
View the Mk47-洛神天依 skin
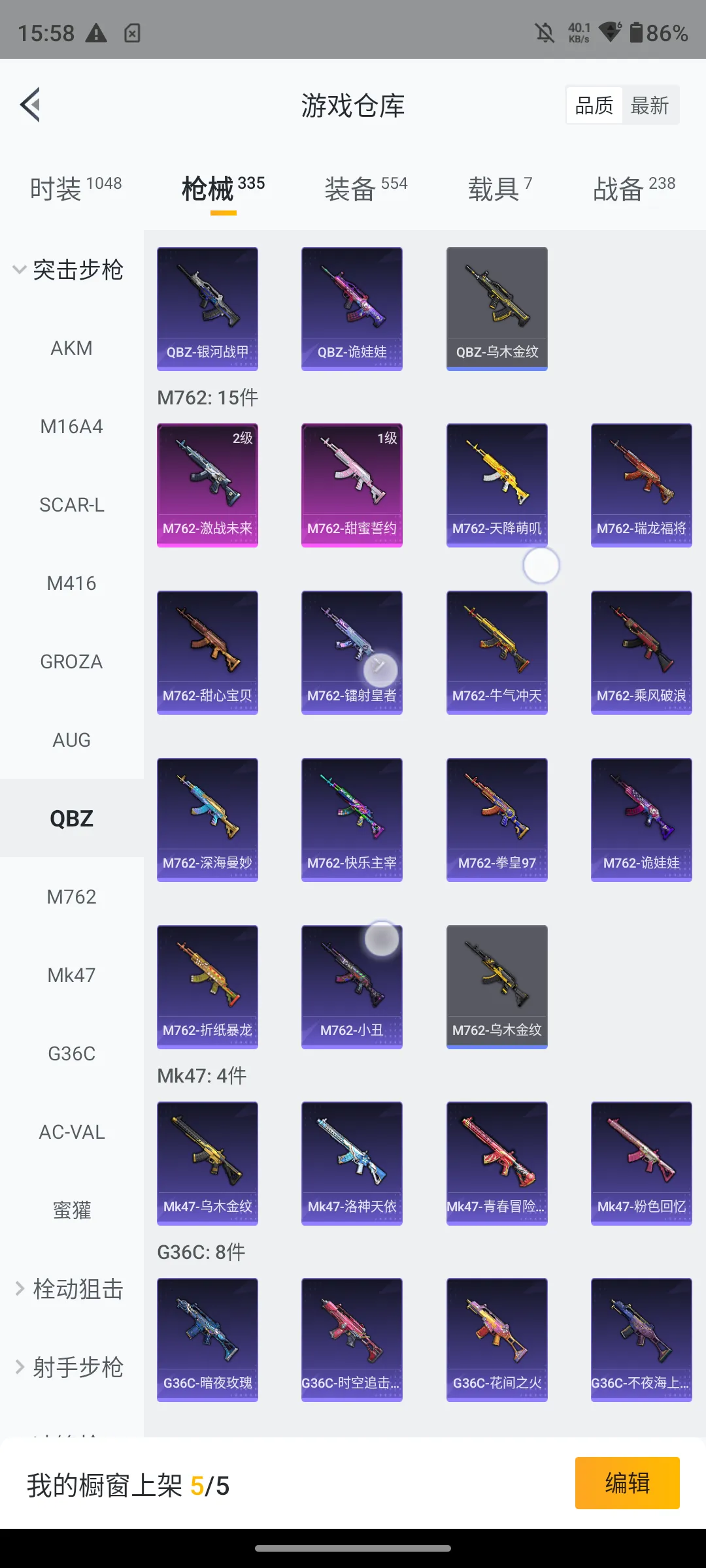click(x=352, y=1163)
